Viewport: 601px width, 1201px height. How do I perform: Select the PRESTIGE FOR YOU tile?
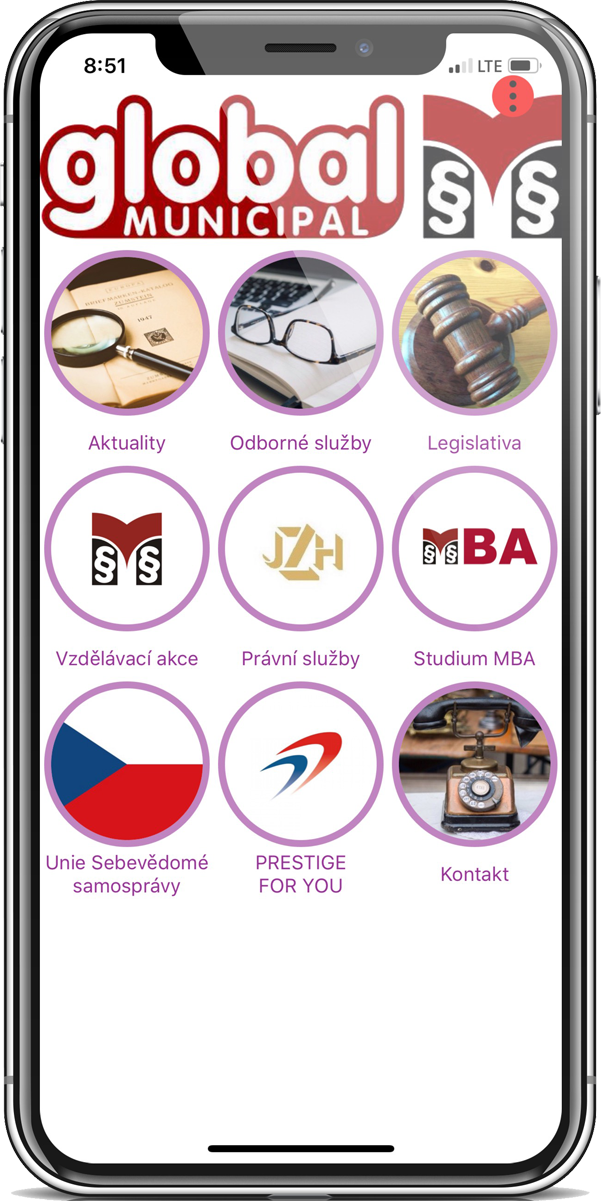pos(300,765)
